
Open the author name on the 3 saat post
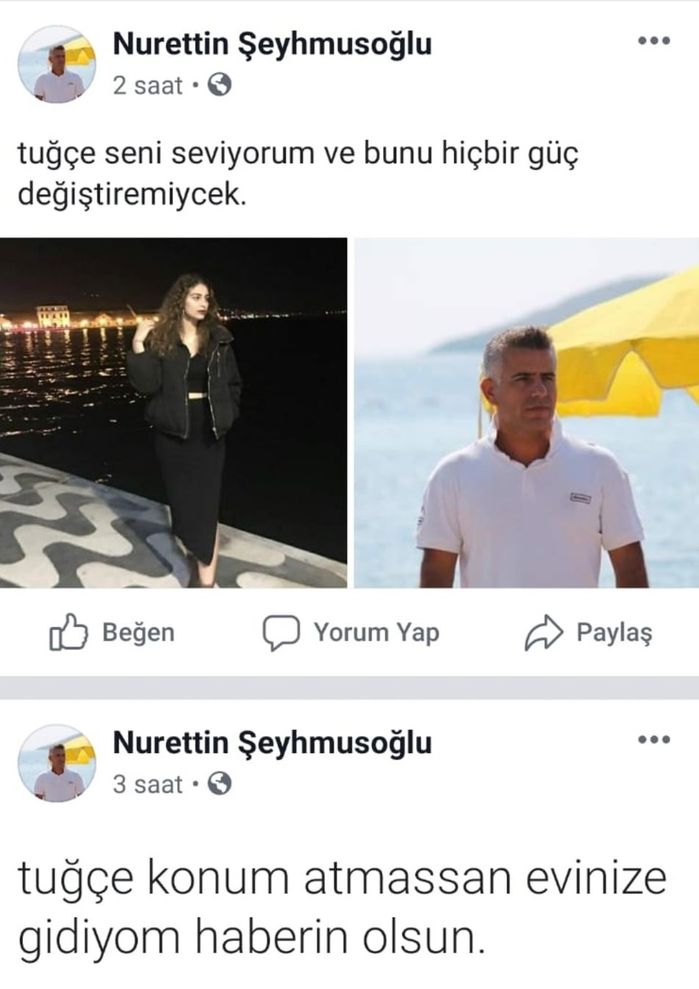coord(272,743)
